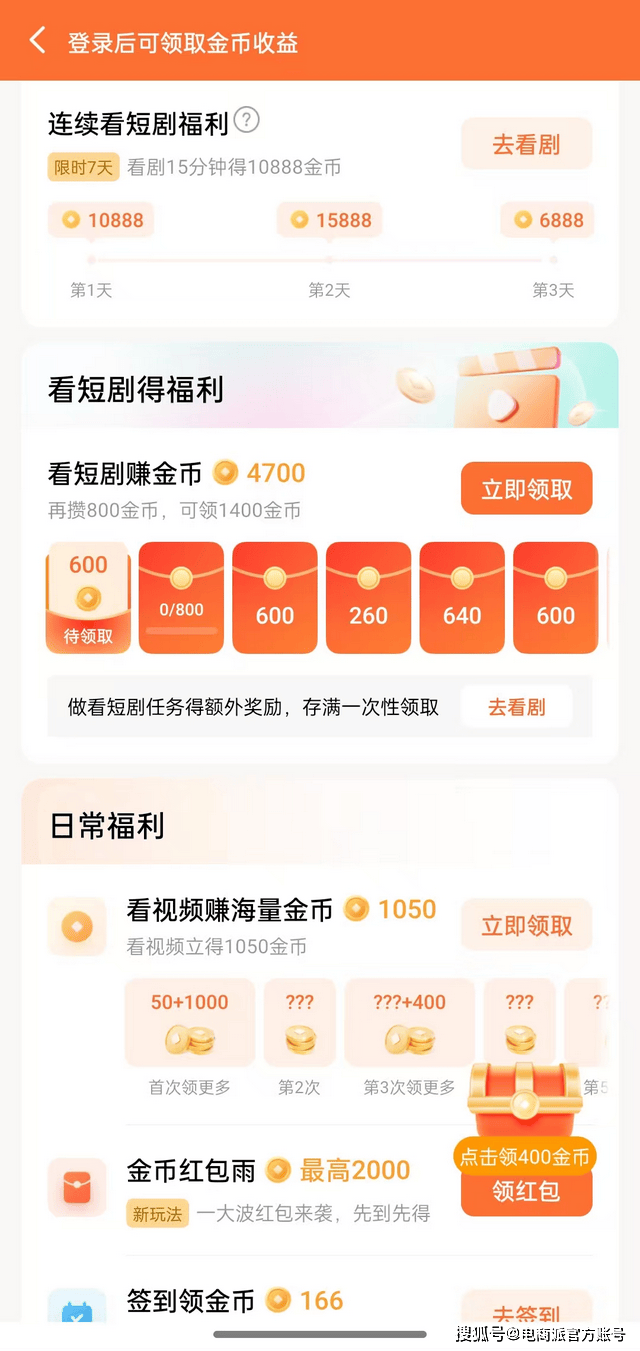The image size is (640, 1351).
Task: Select the ???+400 第3次领更多 reward card
Action: (409, 1023)
